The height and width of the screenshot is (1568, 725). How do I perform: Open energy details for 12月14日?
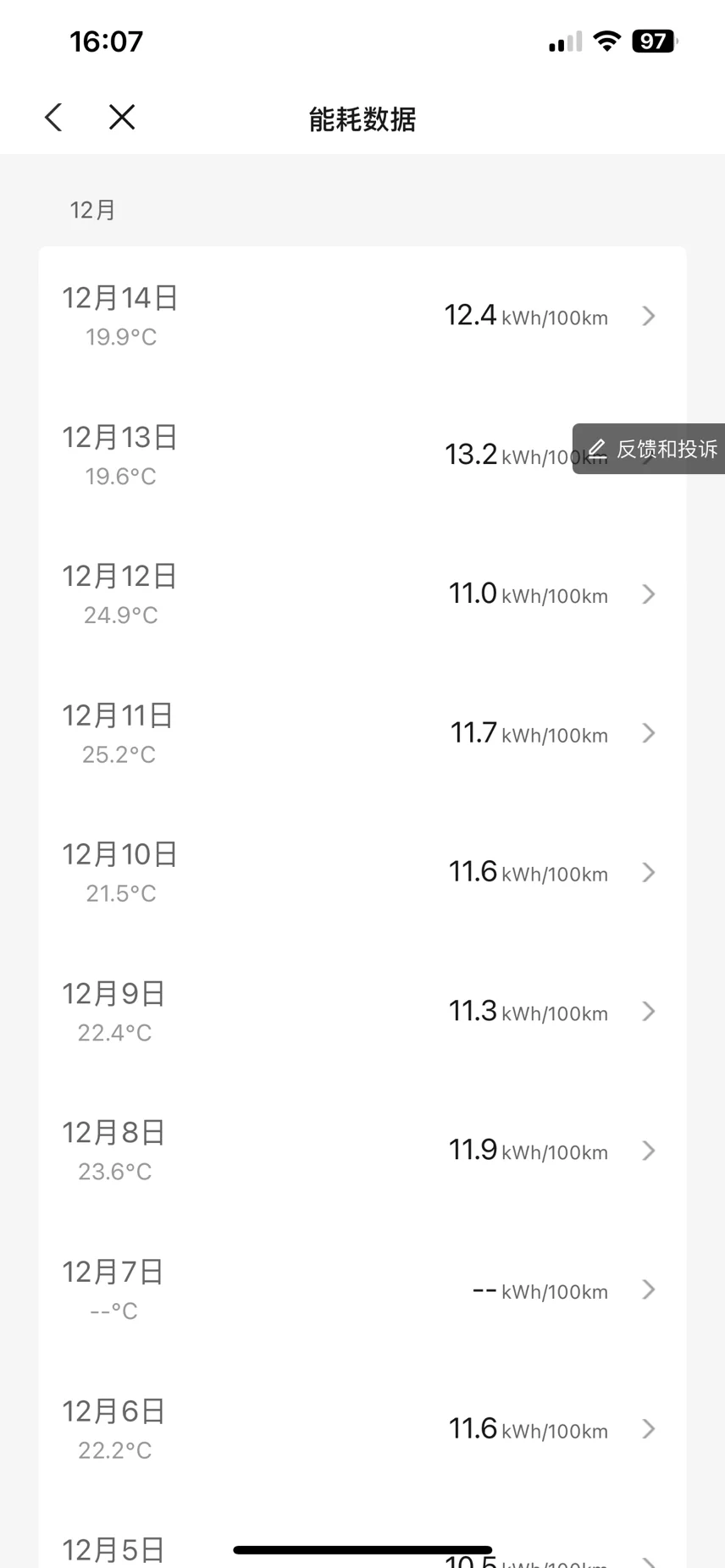(362, 317)
